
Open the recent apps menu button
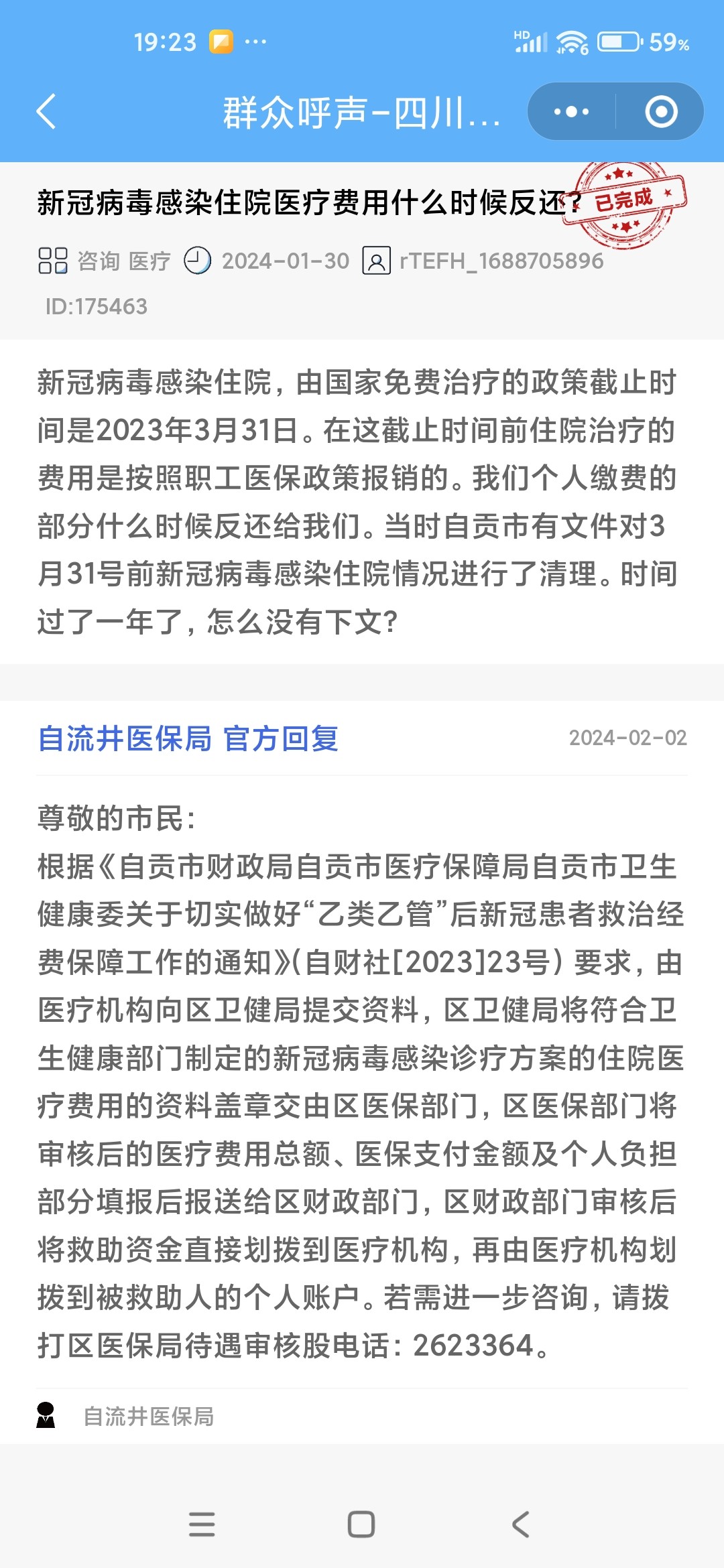coord(202,1524)
